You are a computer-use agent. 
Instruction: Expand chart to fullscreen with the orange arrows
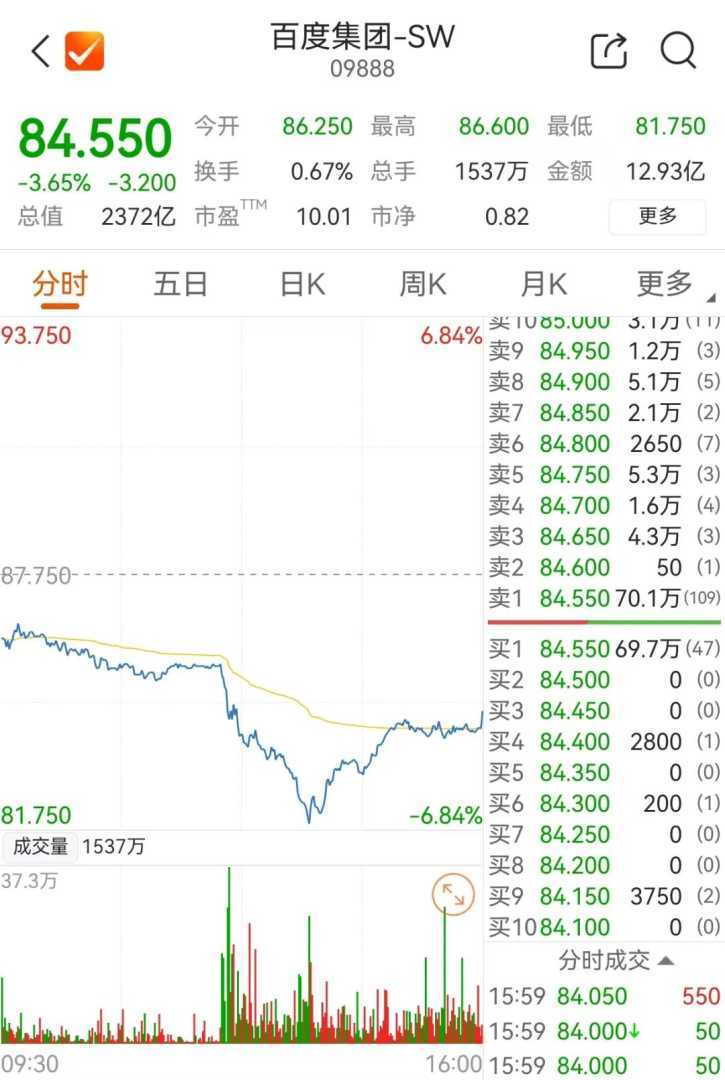[453, 895]
